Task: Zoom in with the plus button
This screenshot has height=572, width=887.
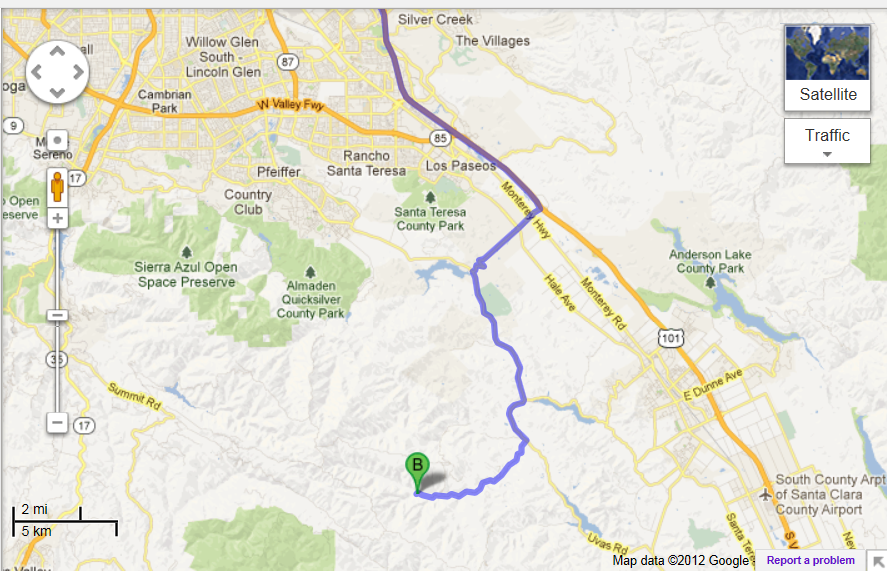Action: 57,217
